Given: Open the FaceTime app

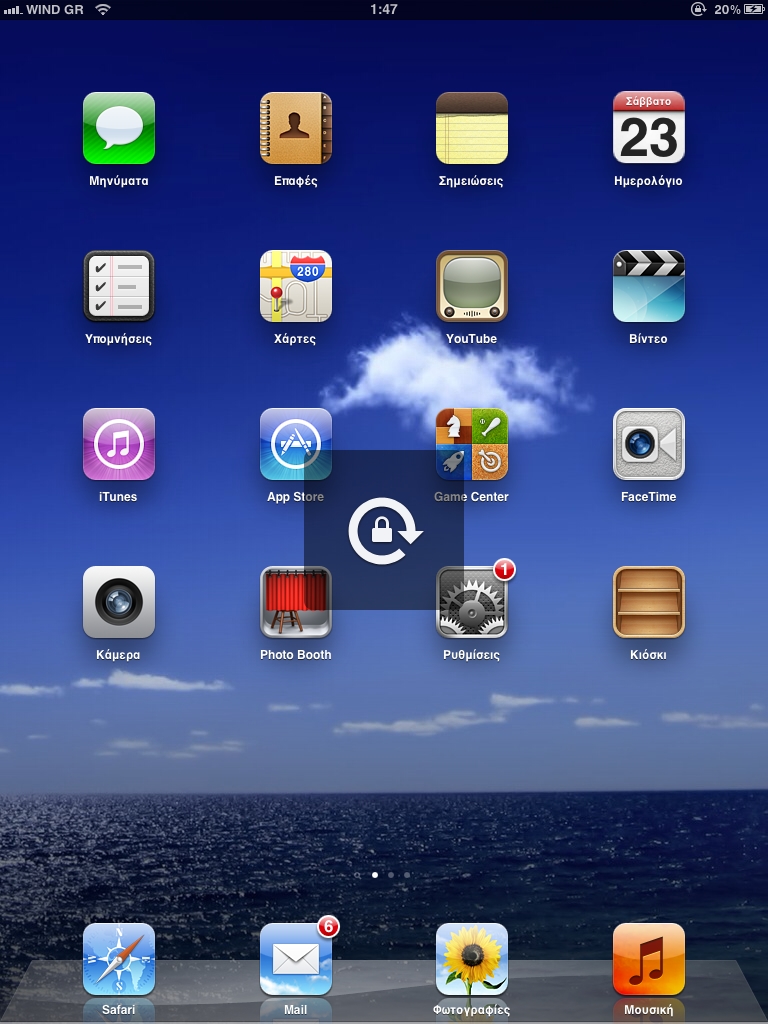Looking at the screenshot, I should point(649,444).
